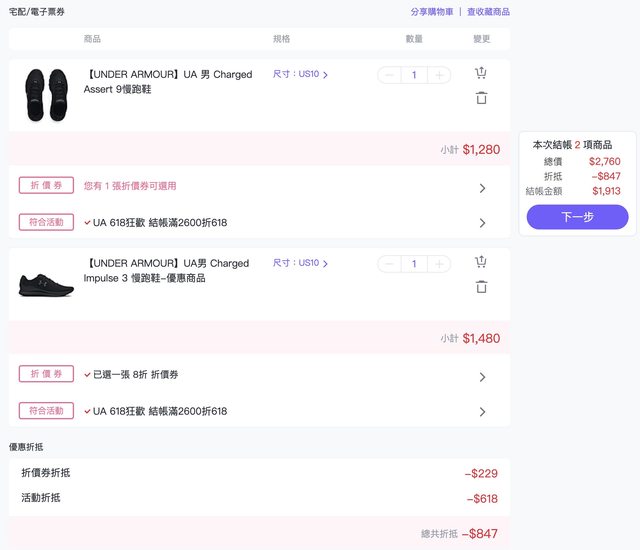
Task: View available coupon for Charged Assert 9
Action: point(482,187)
